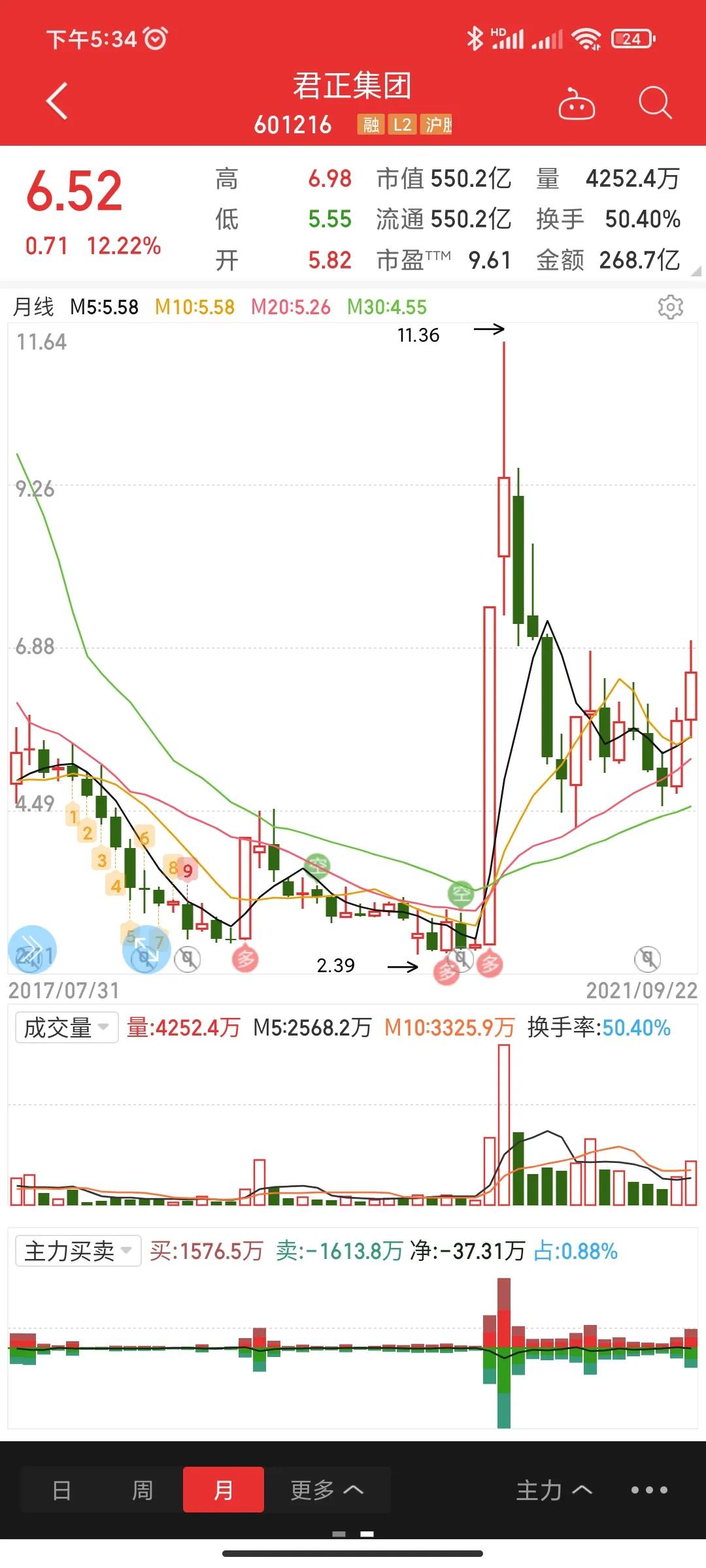Open the 成交量 indicator dropdown

pyautogui.click(x=65, y=1027)
